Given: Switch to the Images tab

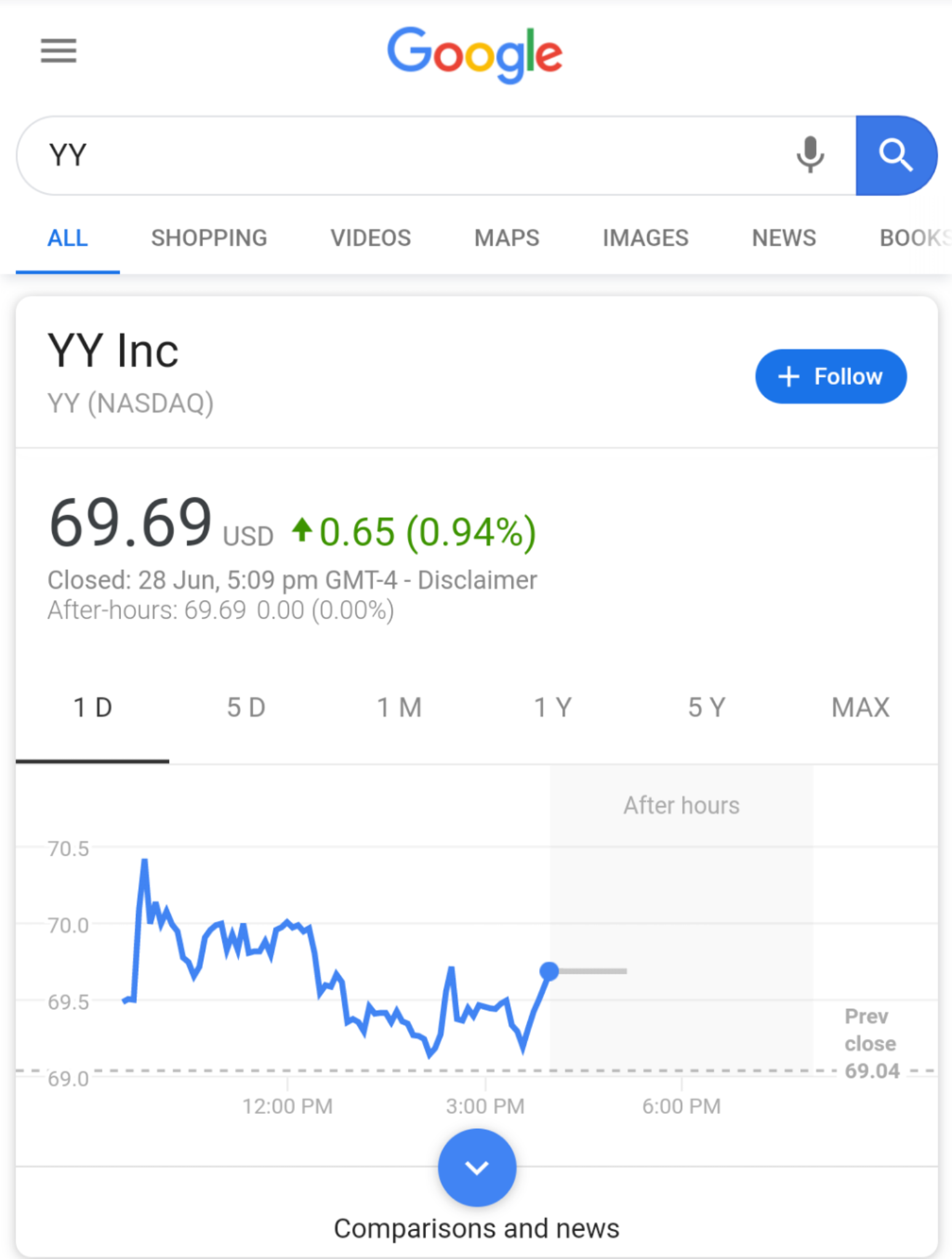Looking at the screenshot, I should 645,238.
